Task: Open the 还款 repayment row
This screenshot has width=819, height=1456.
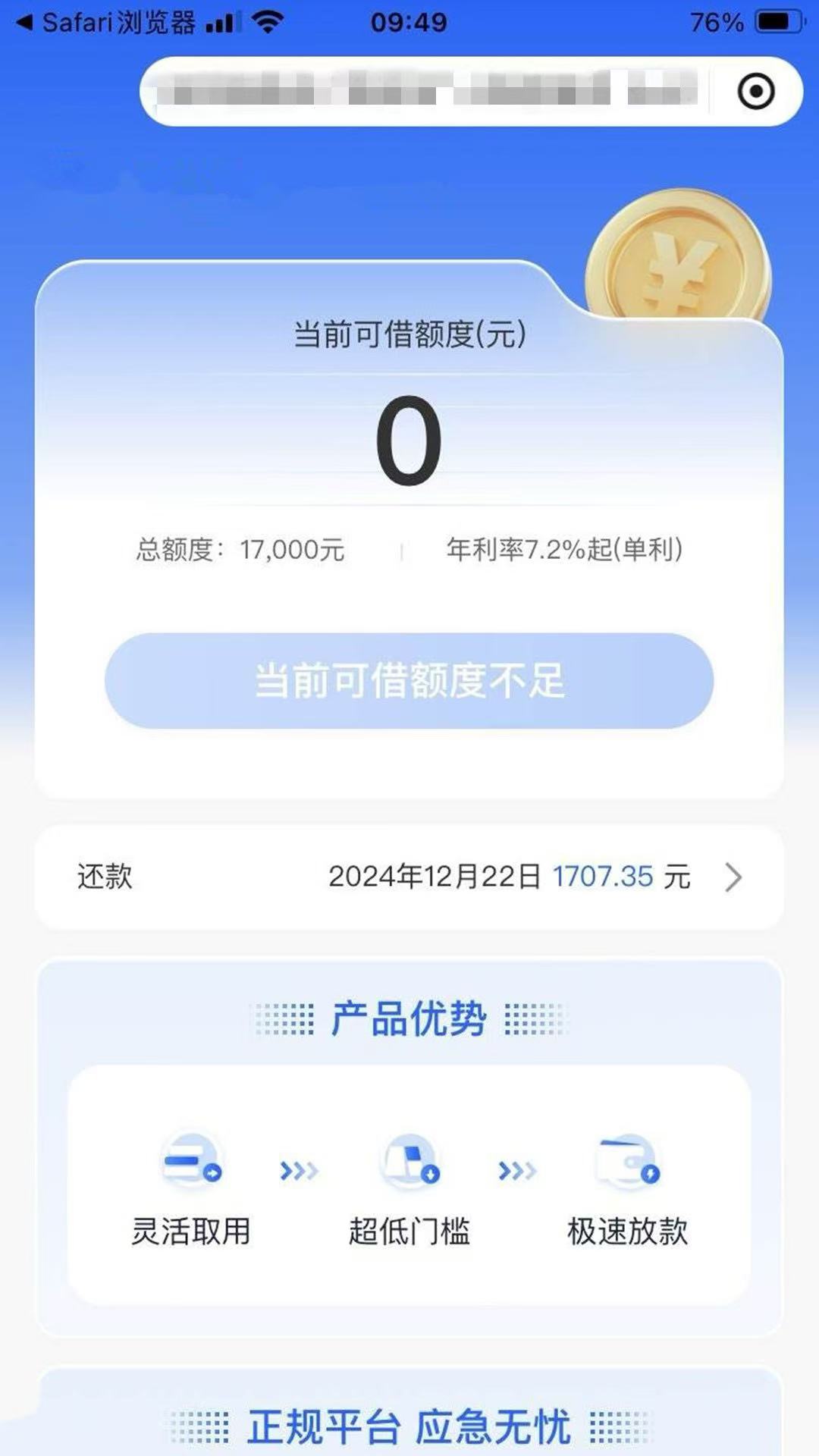Action: 409,877
